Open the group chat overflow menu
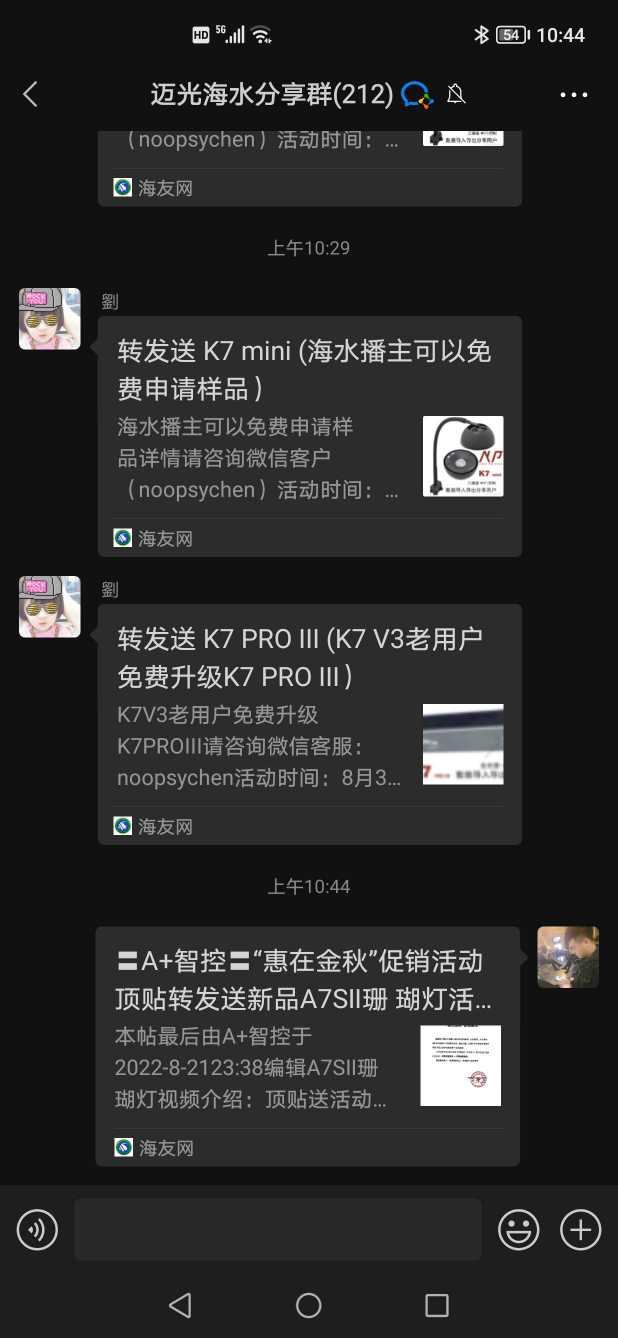The image size is (618, 1338). [574, 95]
